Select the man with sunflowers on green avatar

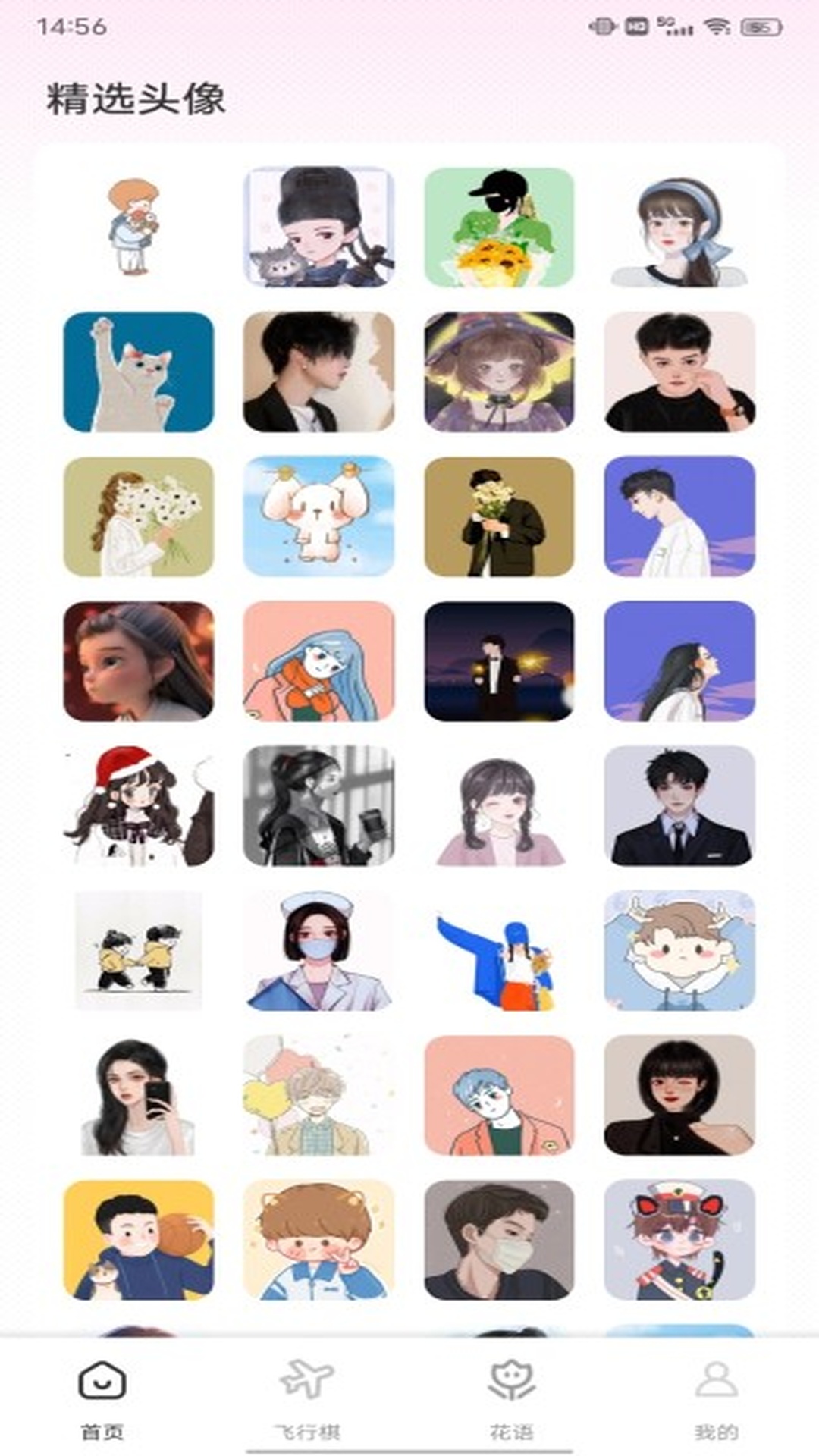(x=499, y=227)
